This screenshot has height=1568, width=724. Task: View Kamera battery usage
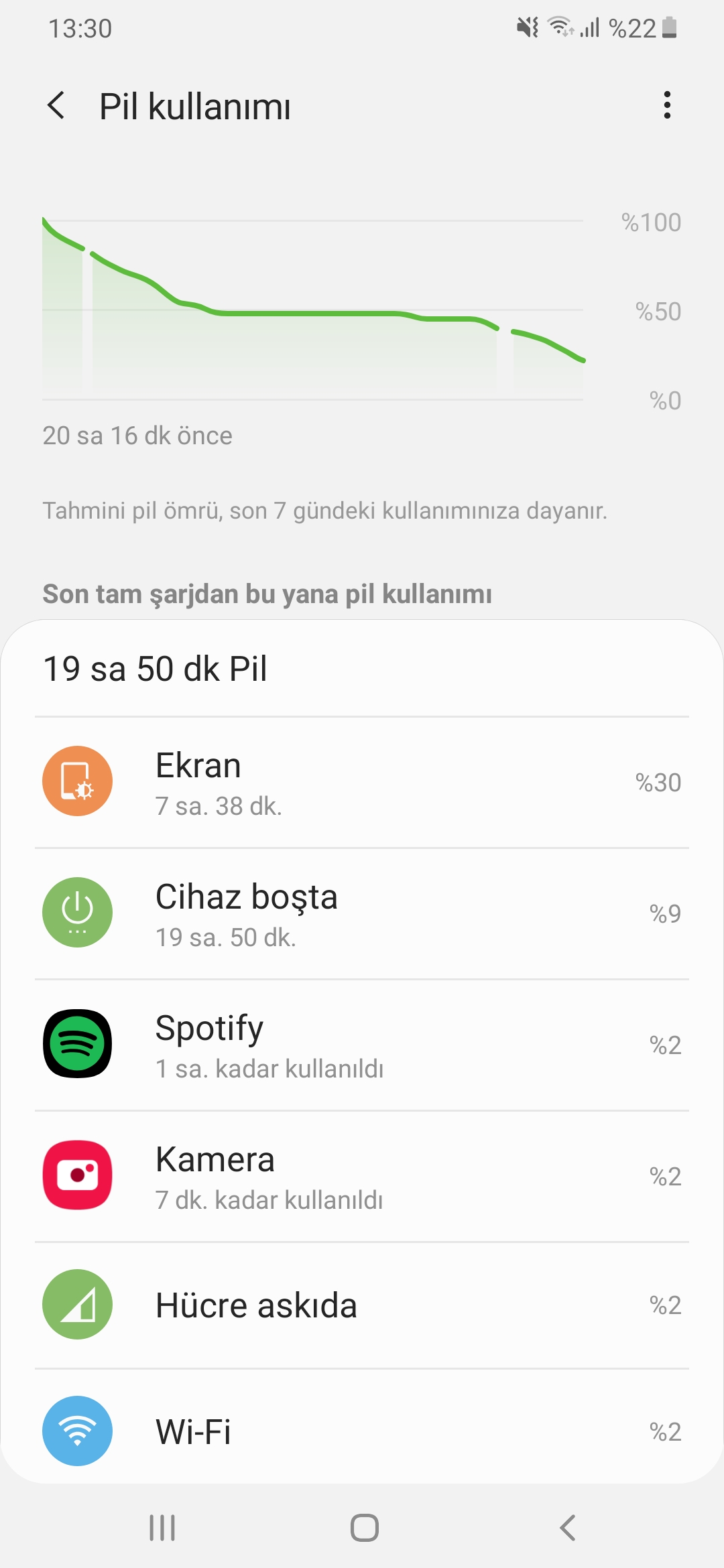click(362, 1176)
